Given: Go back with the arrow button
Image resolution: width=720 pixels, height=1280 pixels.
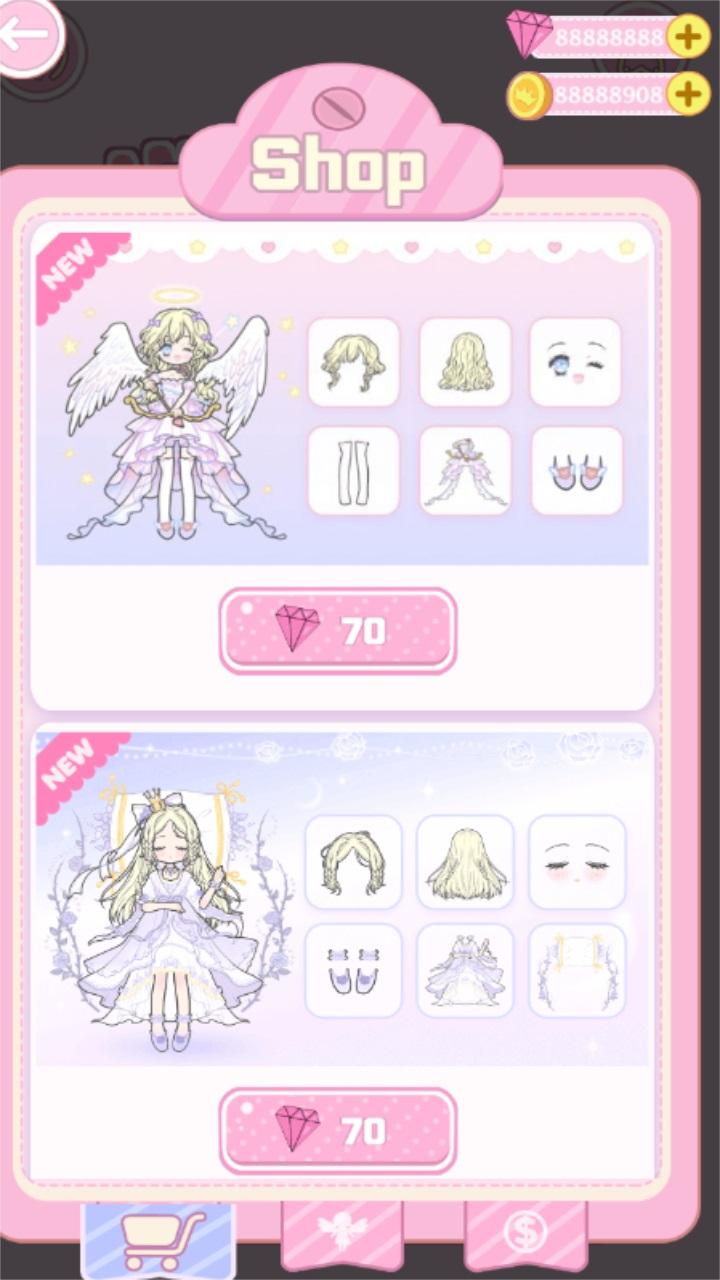Looking at the screenshot, I should pyautogui.click(x=27, y=34).
